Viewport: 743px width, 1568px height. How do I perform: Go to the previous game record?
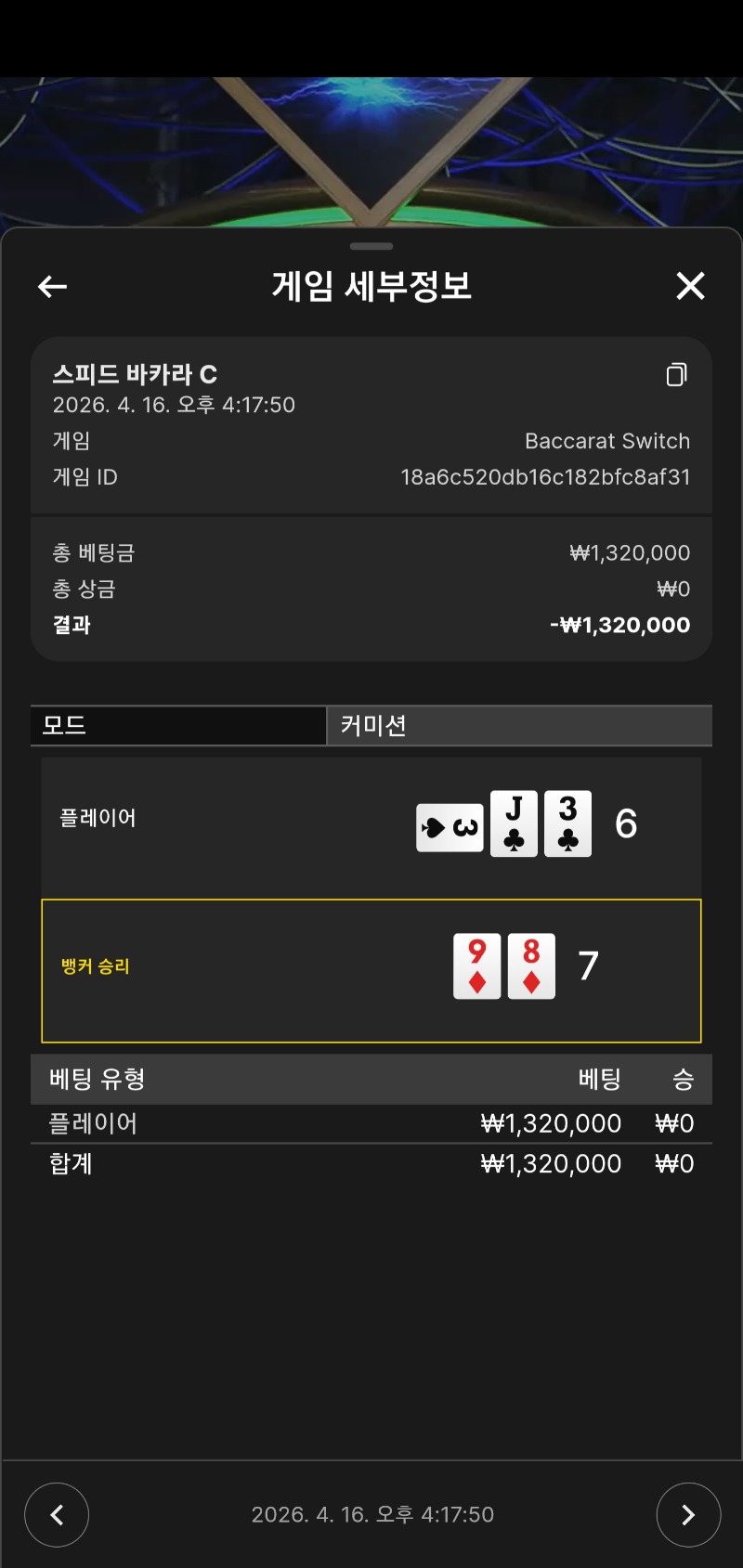57,1514
